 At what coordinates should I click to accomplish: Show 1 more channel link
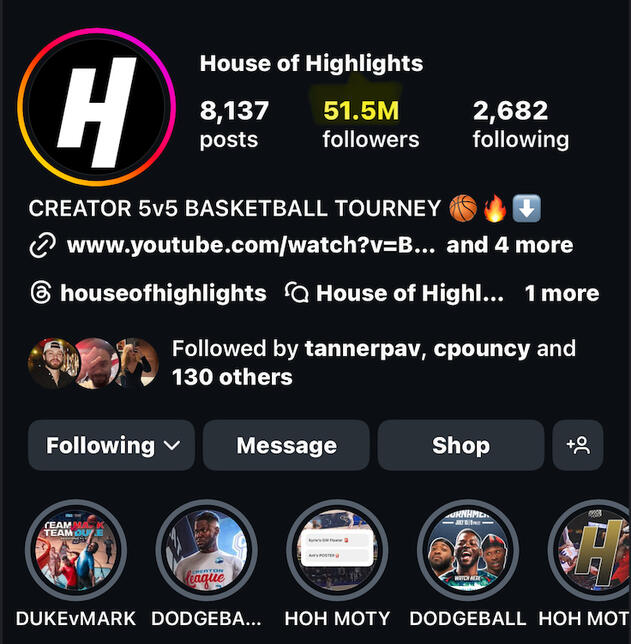point(562,293)
